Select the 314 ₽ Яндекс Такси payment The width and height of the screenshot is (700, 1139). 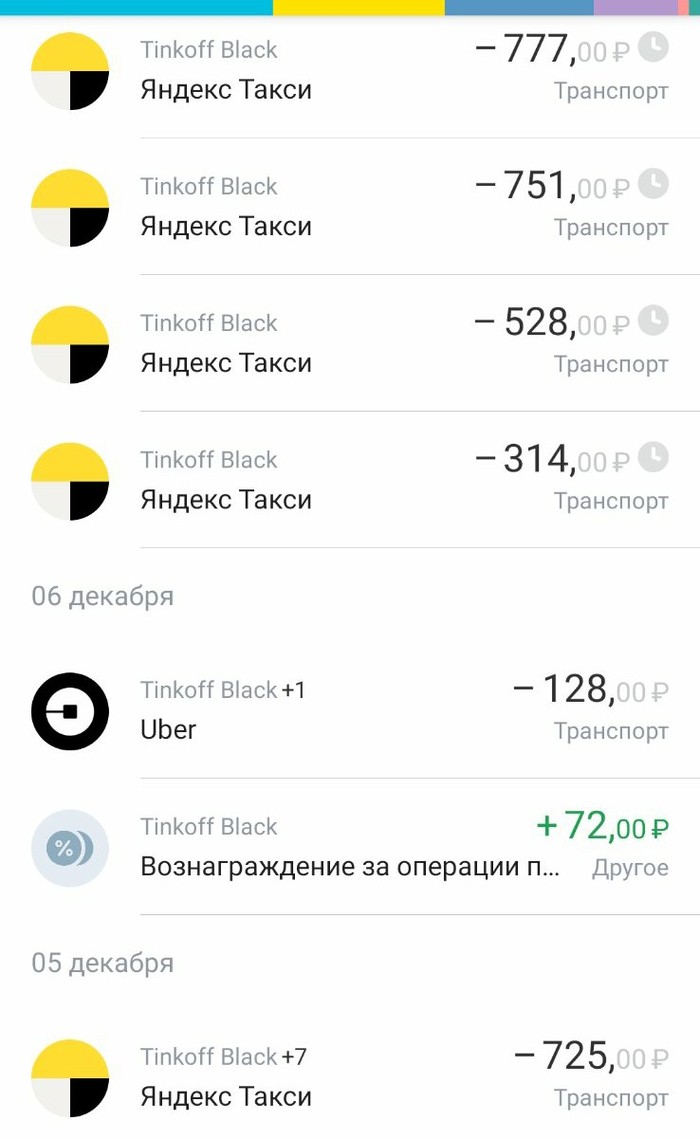click(x=350, y=480)
